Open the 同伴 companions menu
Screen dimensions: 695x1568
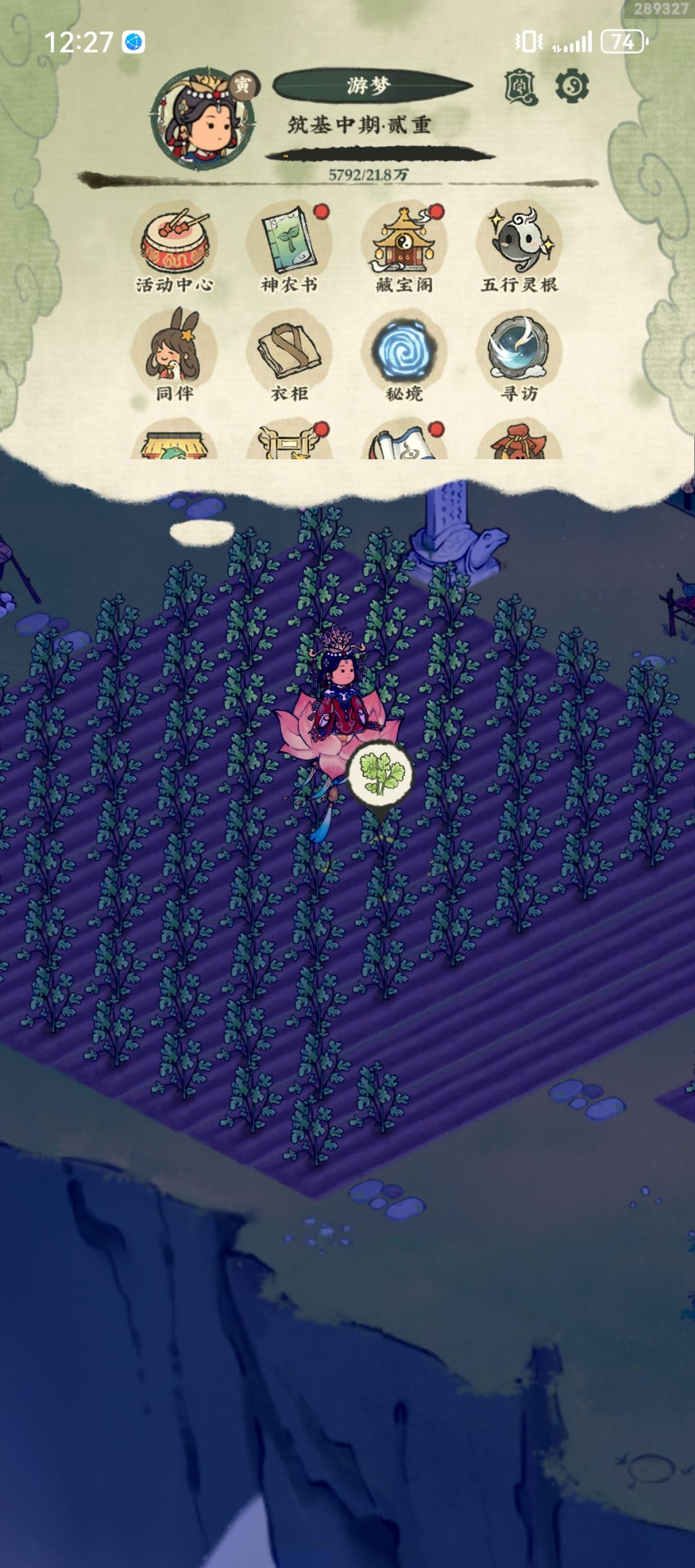pos(174,356)
